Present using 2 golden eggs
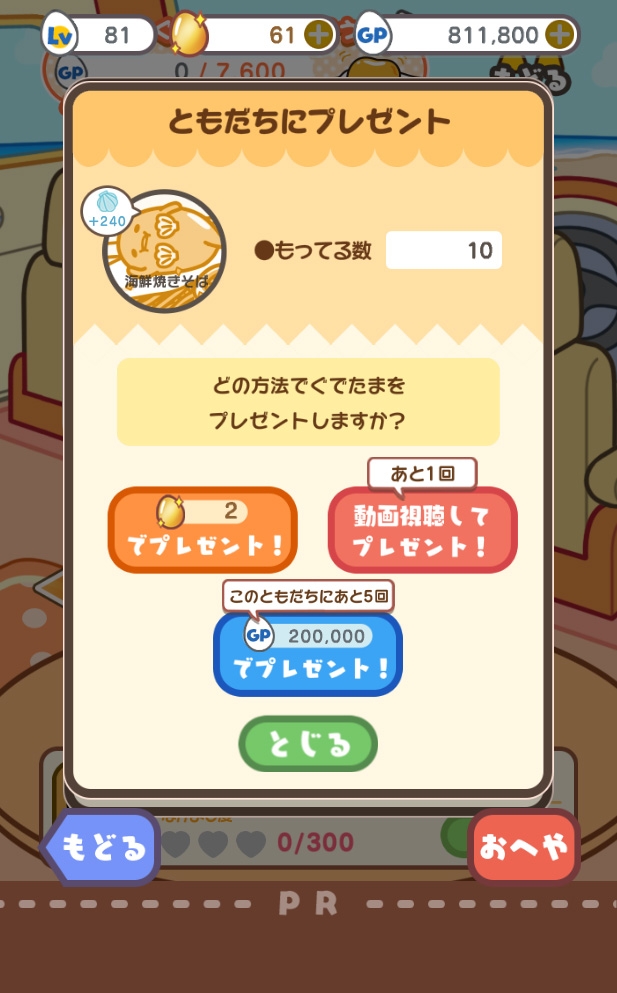617x993 pixels. [x=203, y=530]
